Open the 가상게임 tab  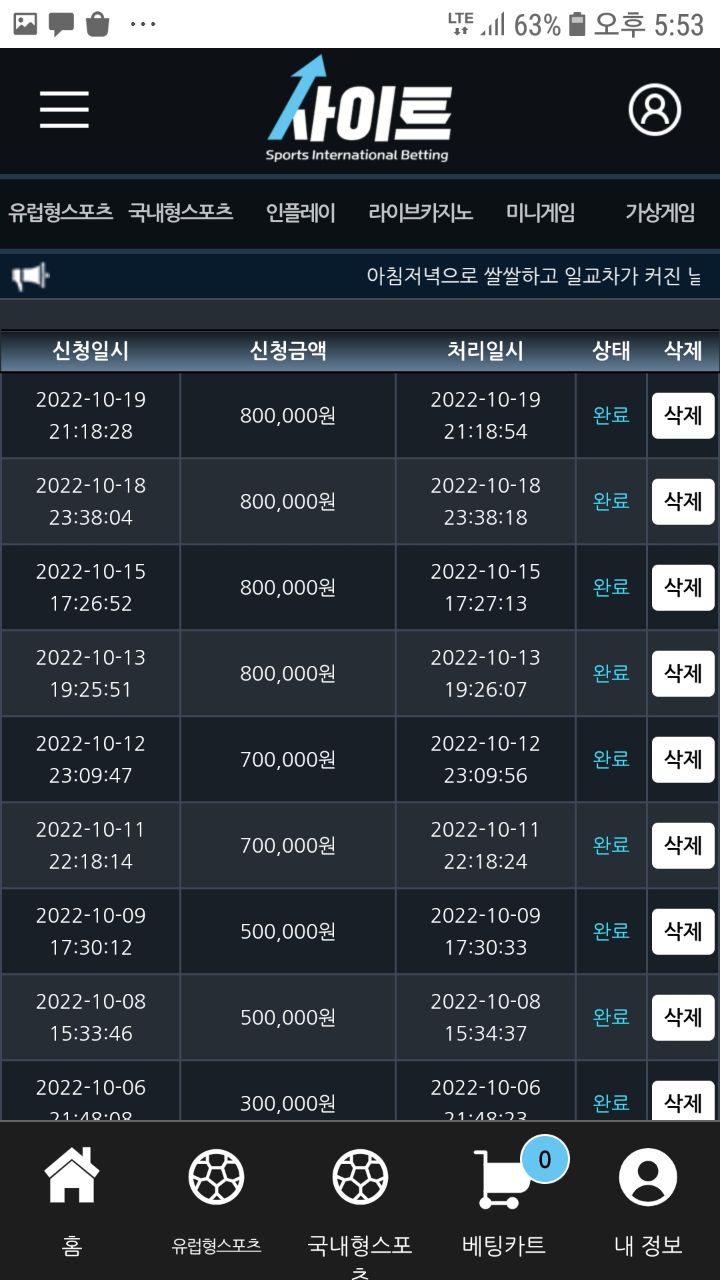pyautogui.click(x=660, y=212)
